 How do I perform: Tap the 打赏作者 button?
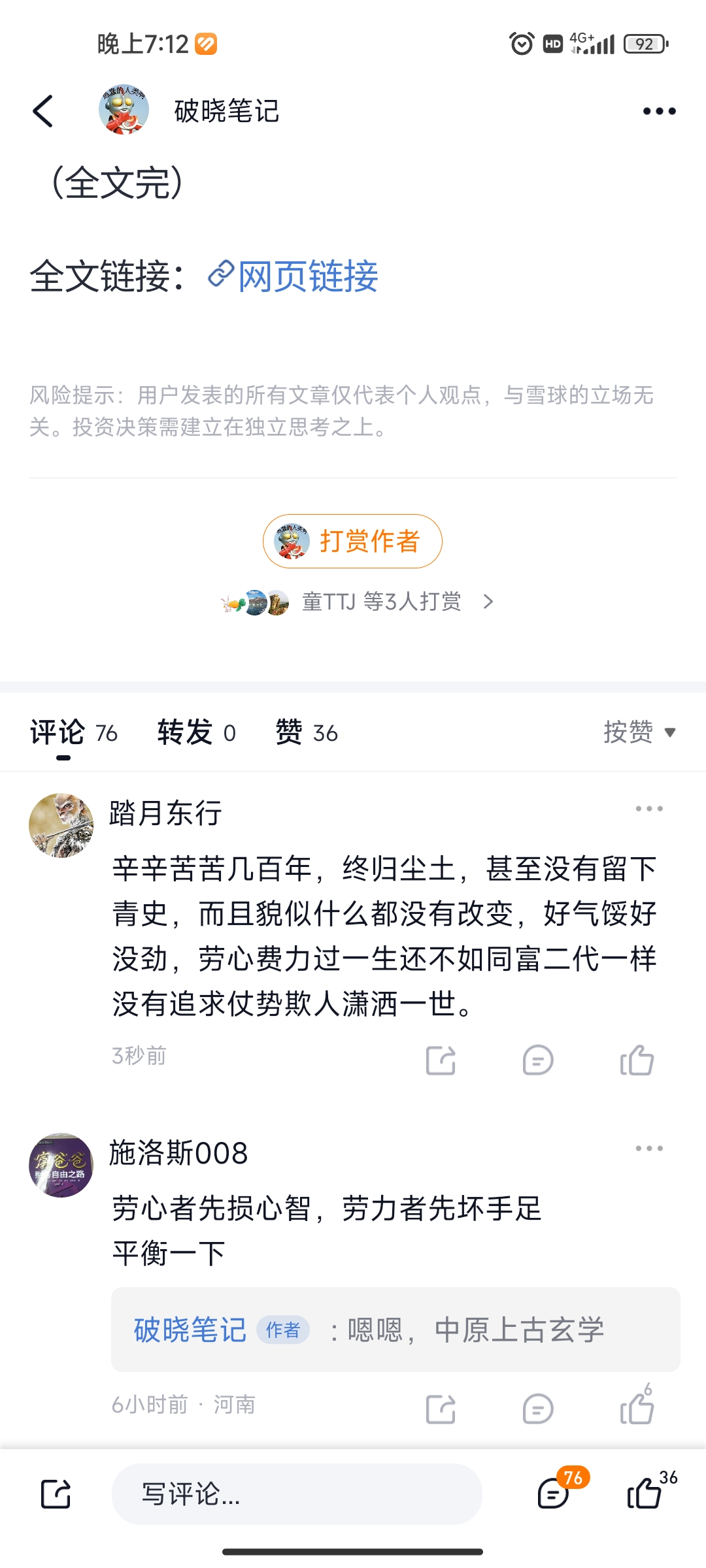point(352,541)
